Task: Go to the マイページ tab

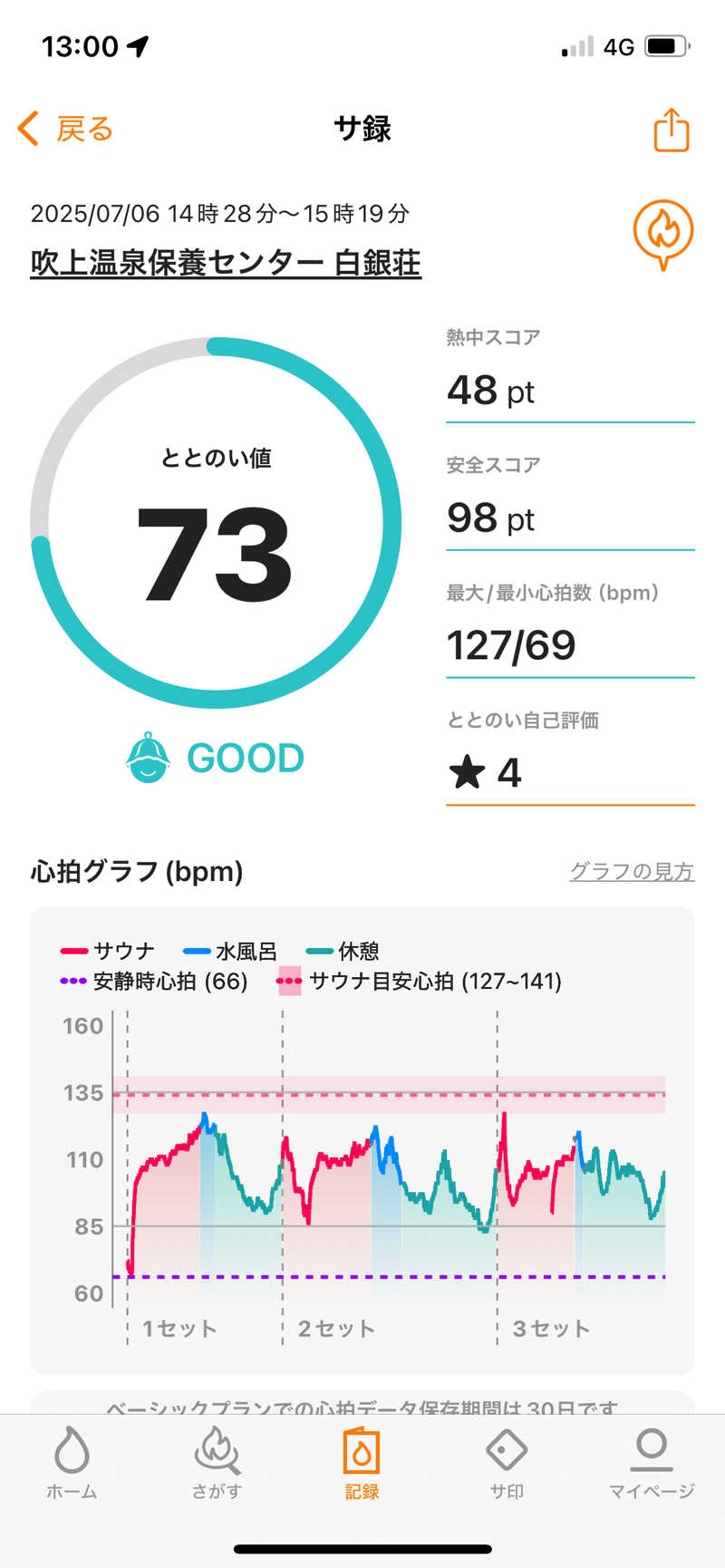Action: (x=652, y=1463)
